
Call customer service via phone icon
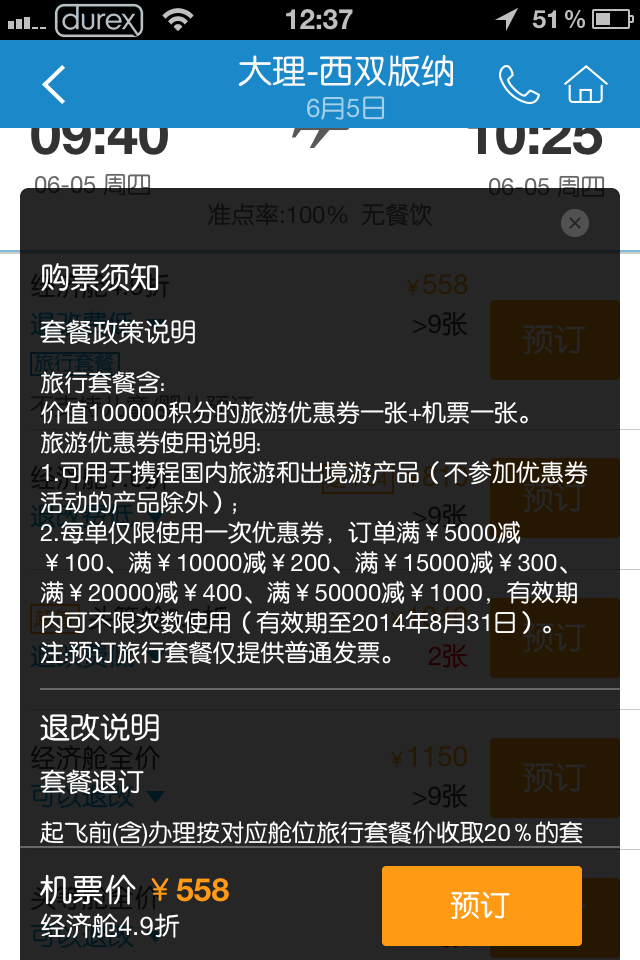pyautogui.click(x=518, y=85)
